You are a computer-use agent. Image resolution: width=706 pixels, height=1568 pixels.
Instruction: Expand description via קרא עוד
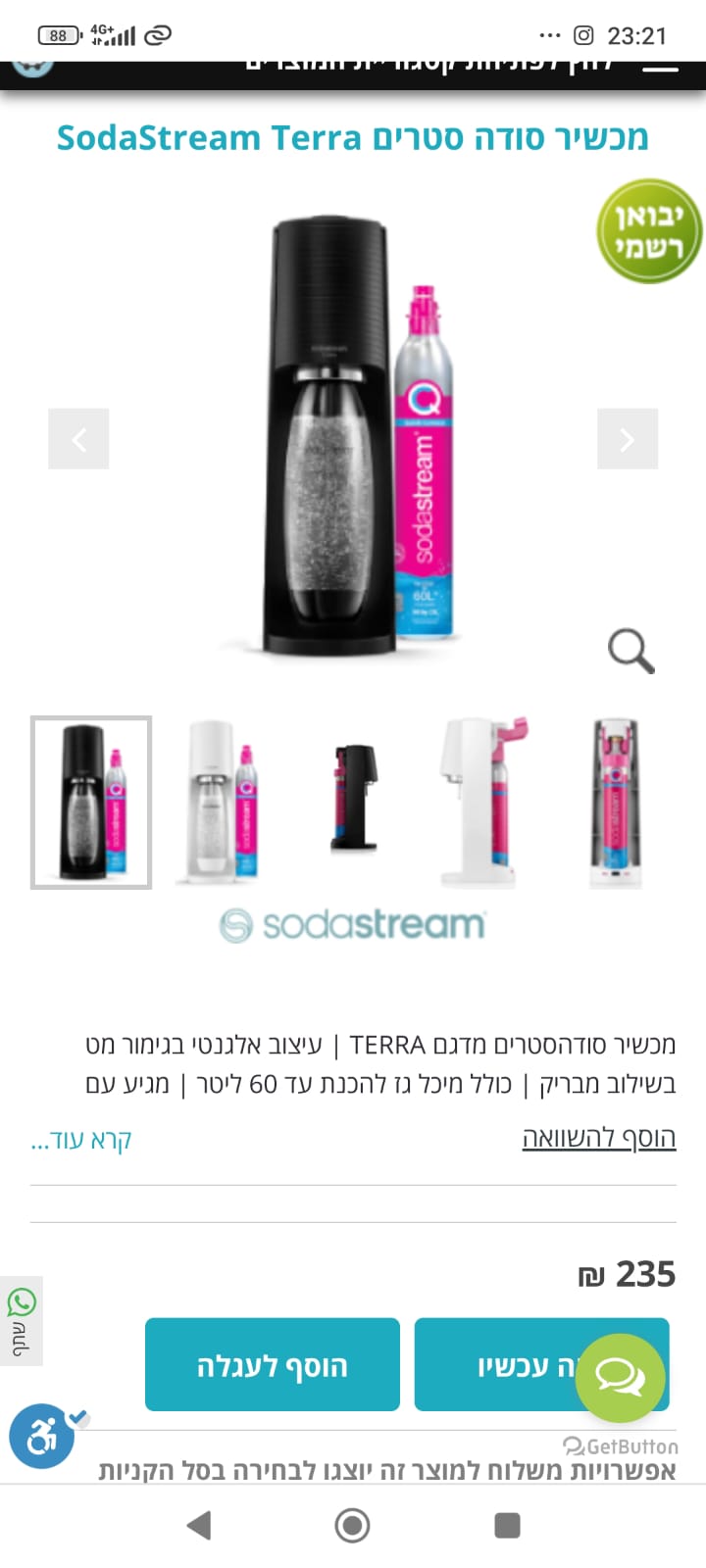point(81,1140)
